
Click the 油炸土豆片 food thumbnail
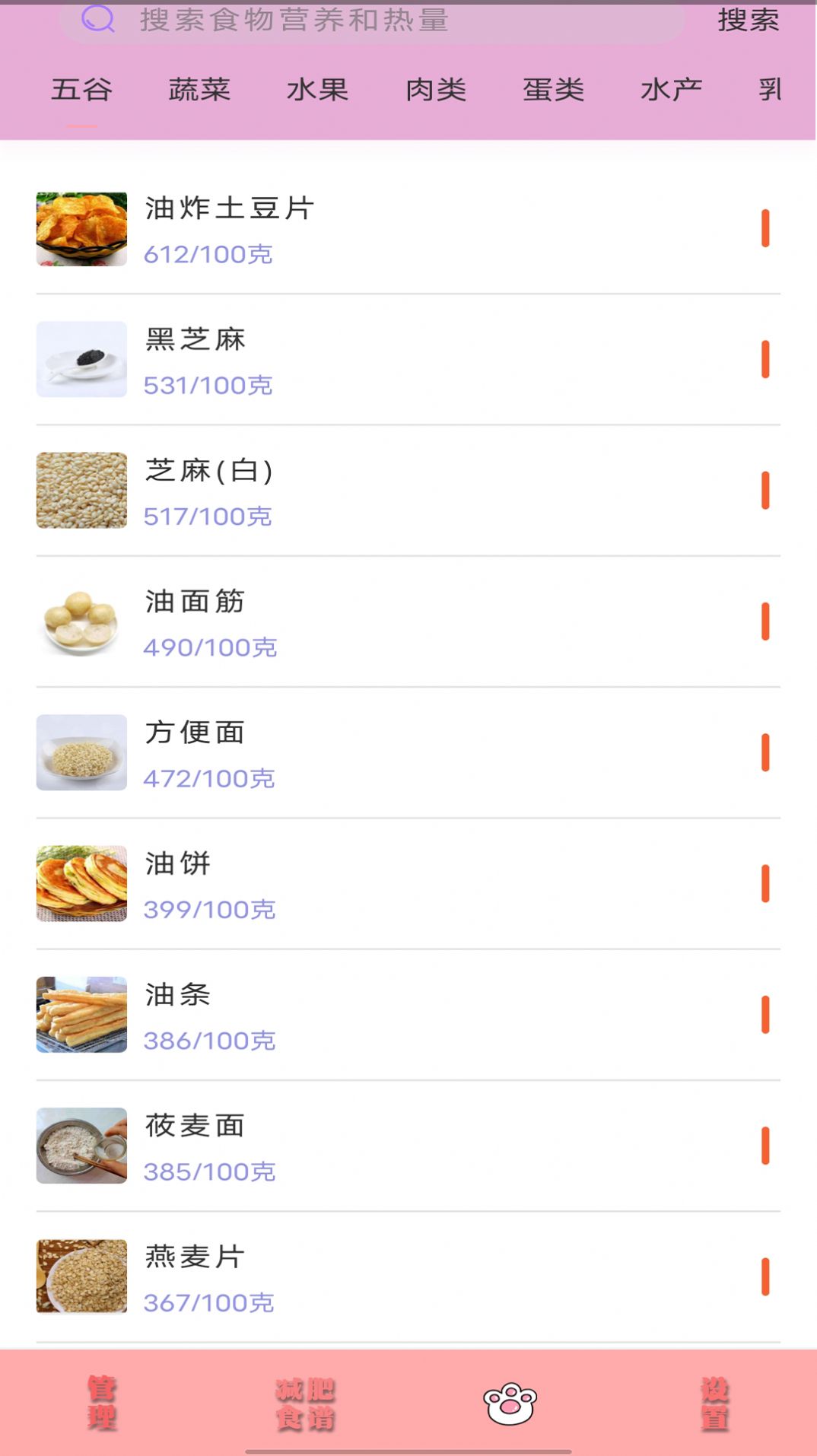click(81, 229)
